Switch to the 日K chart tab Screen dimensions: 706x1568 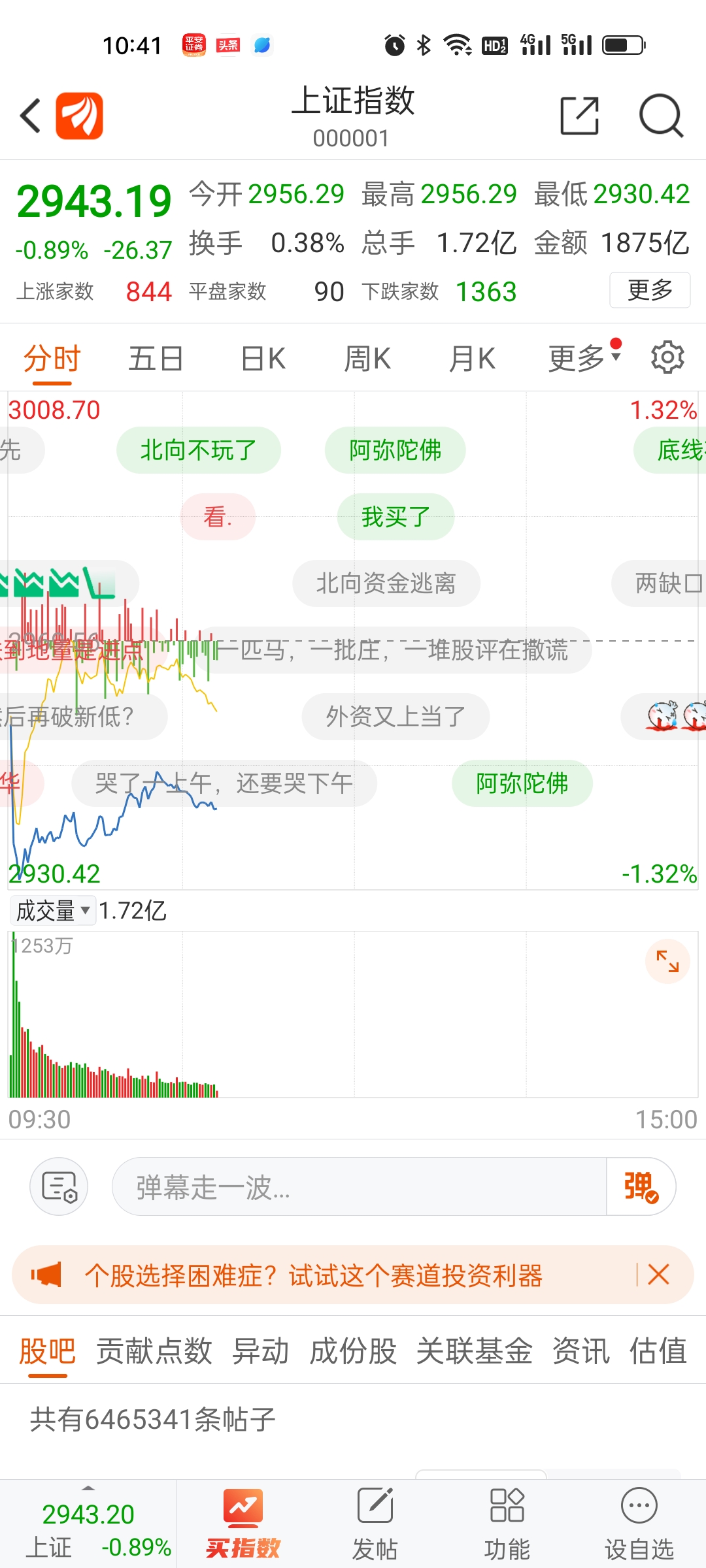click(x=263, y=359)
